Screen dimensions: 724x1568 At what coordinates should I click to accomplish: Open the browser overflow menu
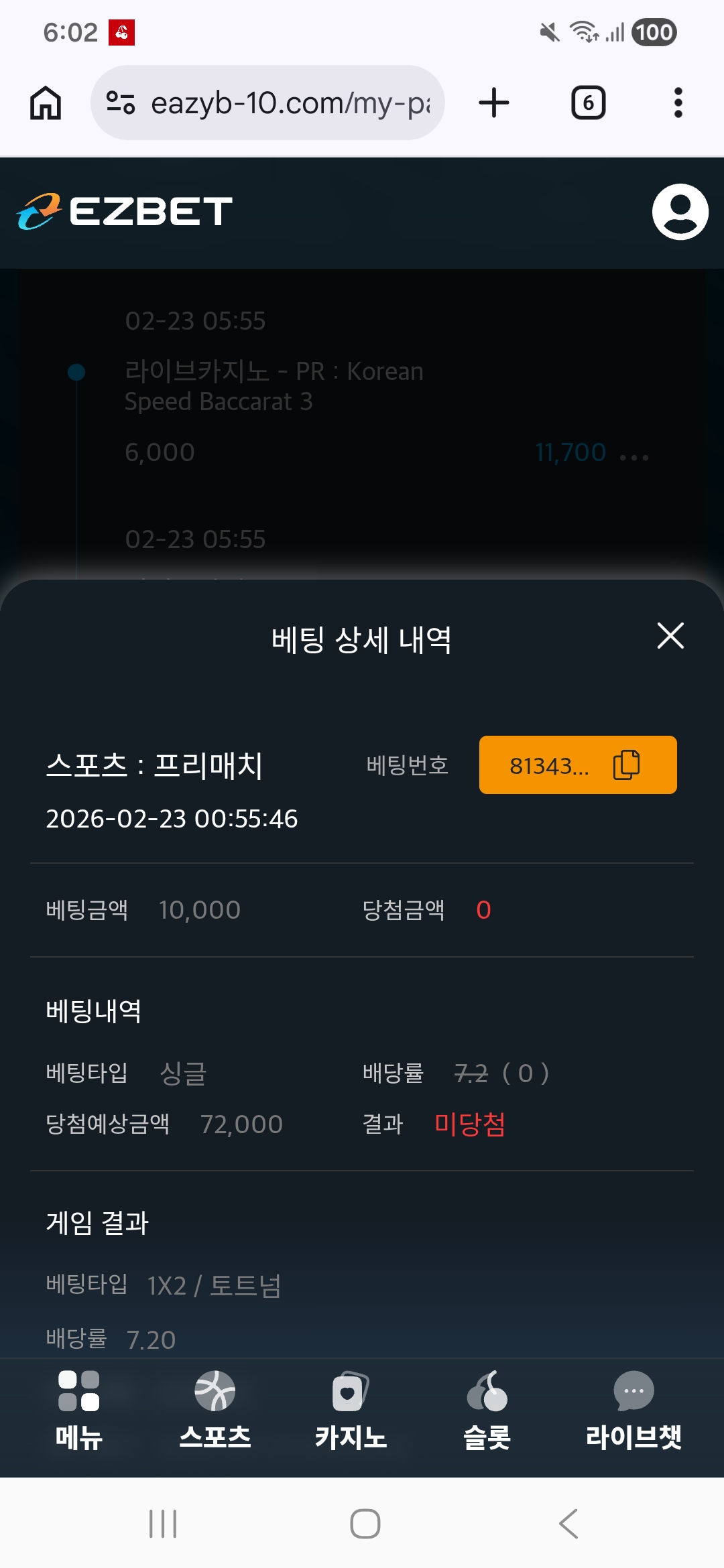(678, 103)
